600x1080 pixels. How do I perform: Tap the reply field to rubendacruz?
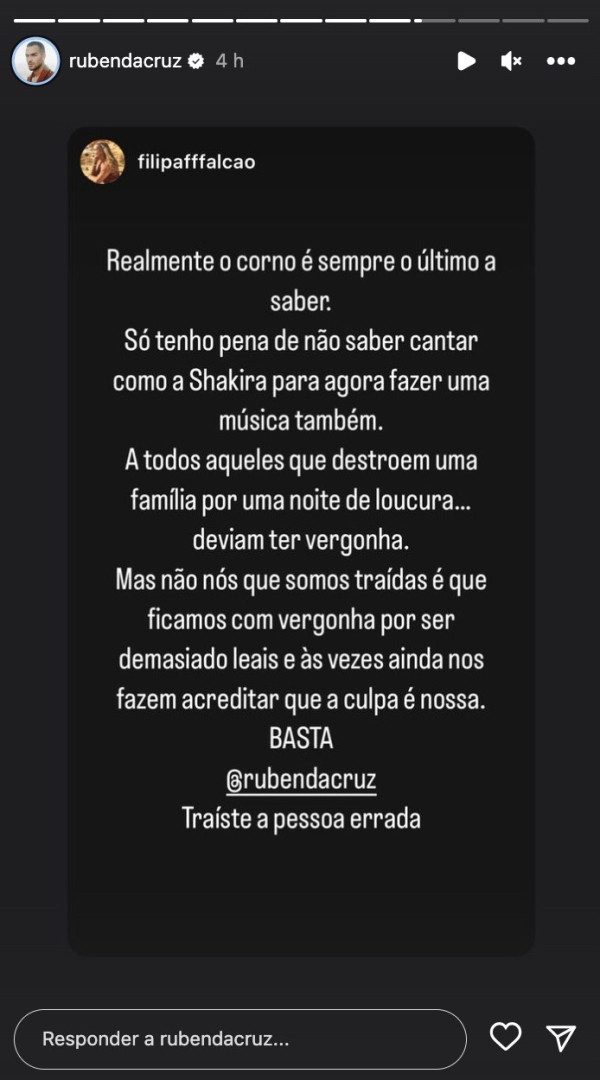pyautogui.click(x=240, y=1038)
